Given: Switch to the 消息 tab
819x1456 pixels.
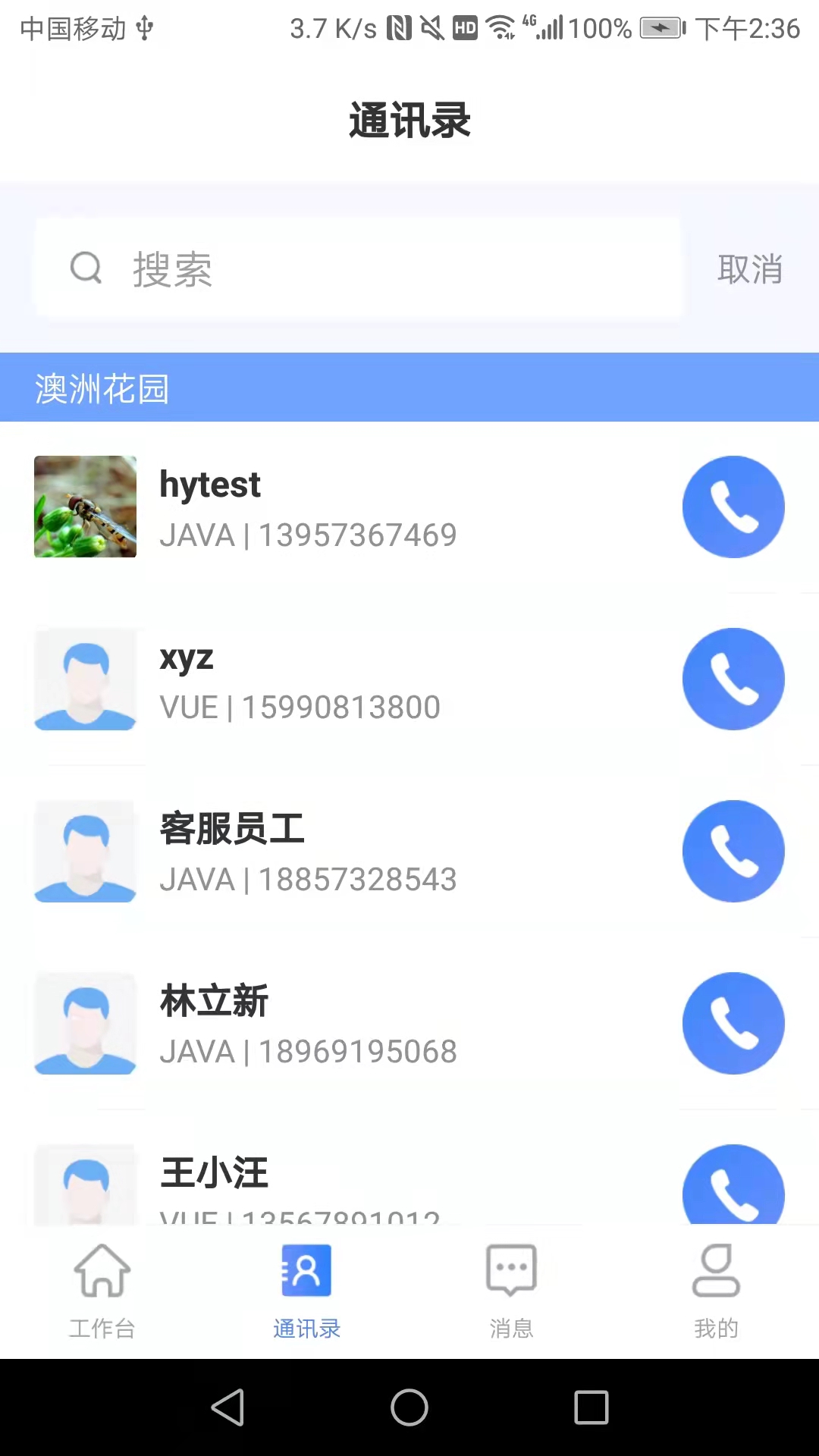Looking at the screenshot, I should [x=512, y=1293].
